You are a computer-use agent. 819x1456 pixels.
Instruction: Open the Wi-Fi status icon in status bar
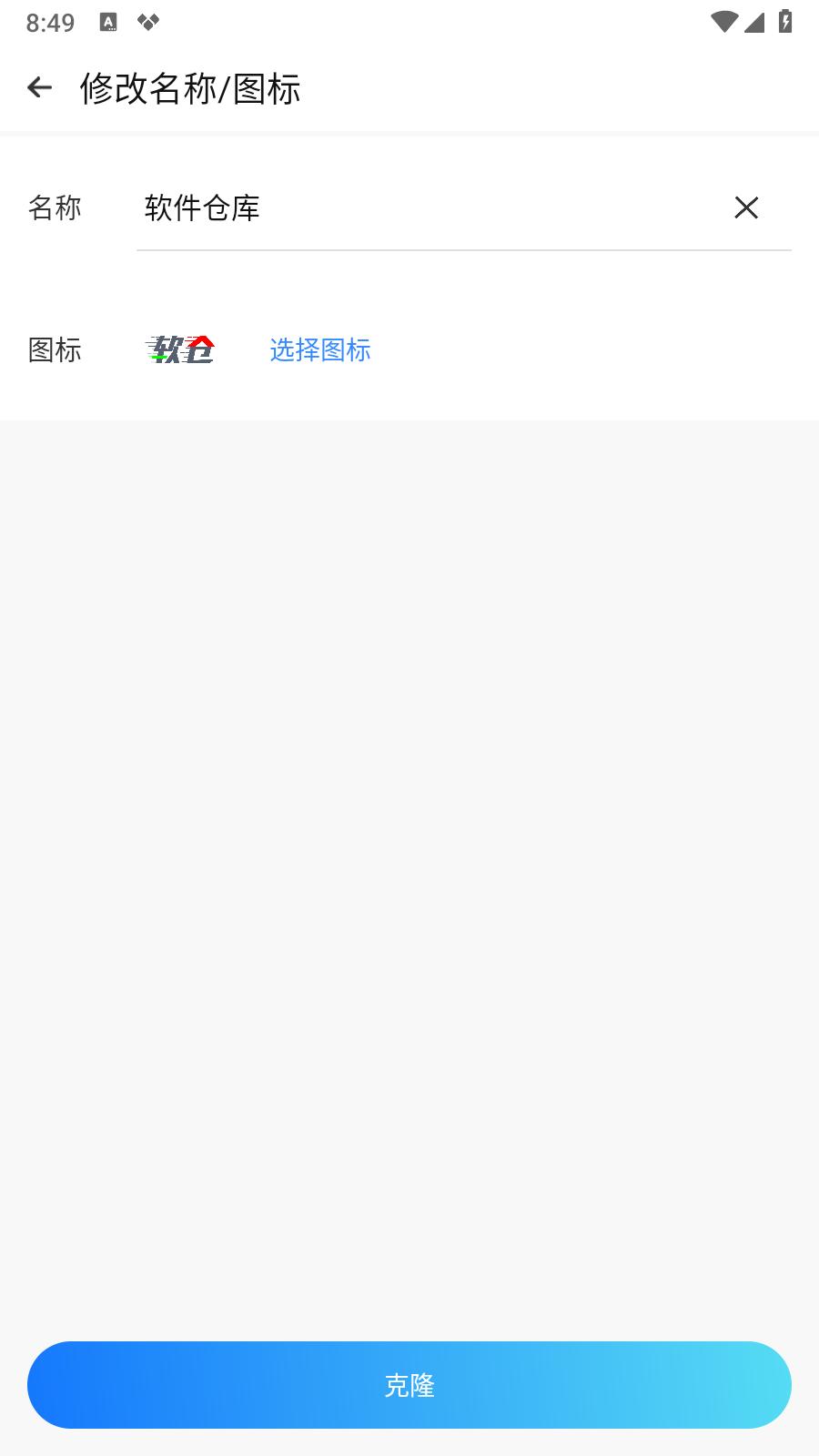[723, 23]
